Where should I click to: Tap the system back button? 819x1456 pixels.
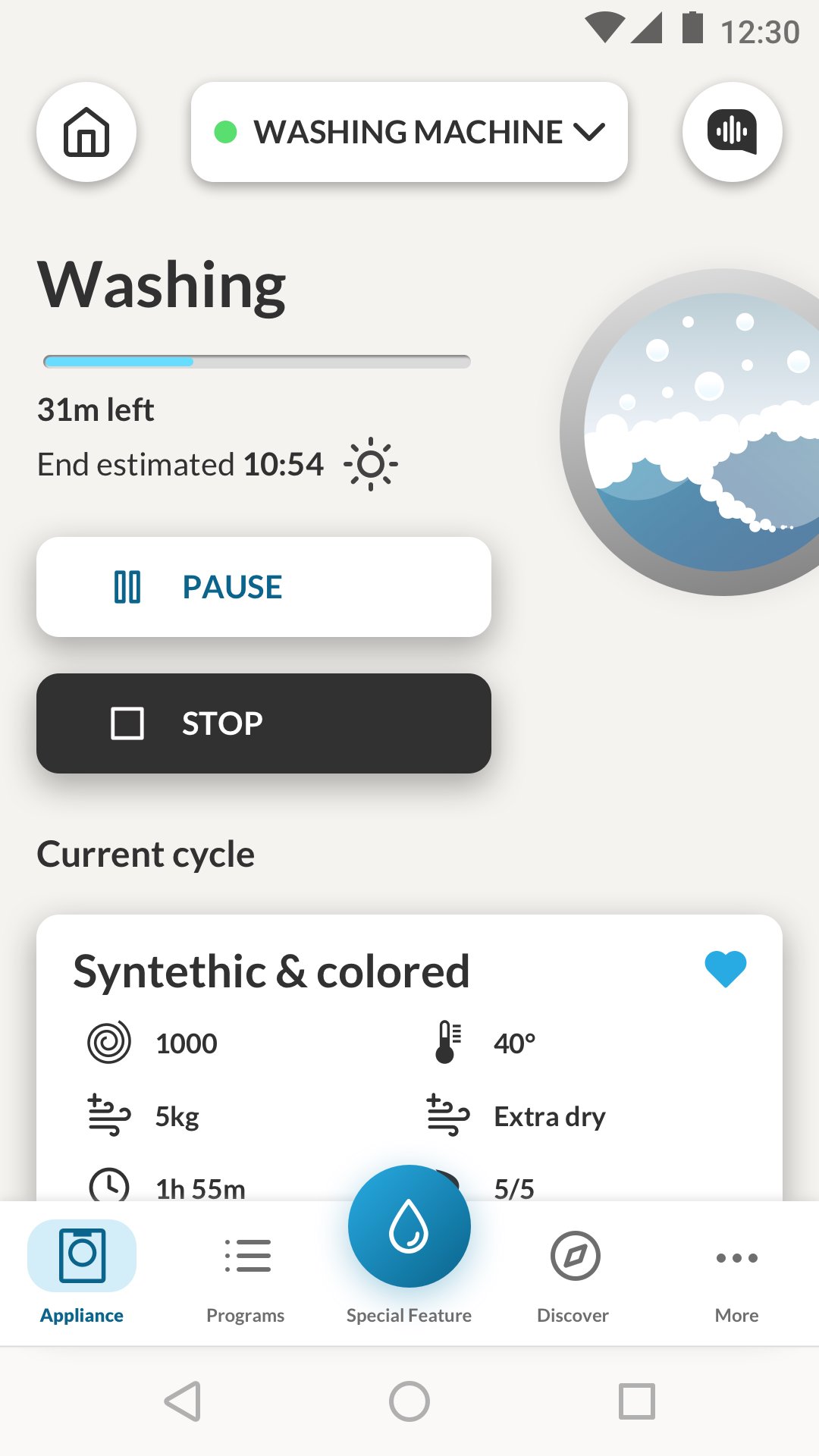pos(182,1401)
